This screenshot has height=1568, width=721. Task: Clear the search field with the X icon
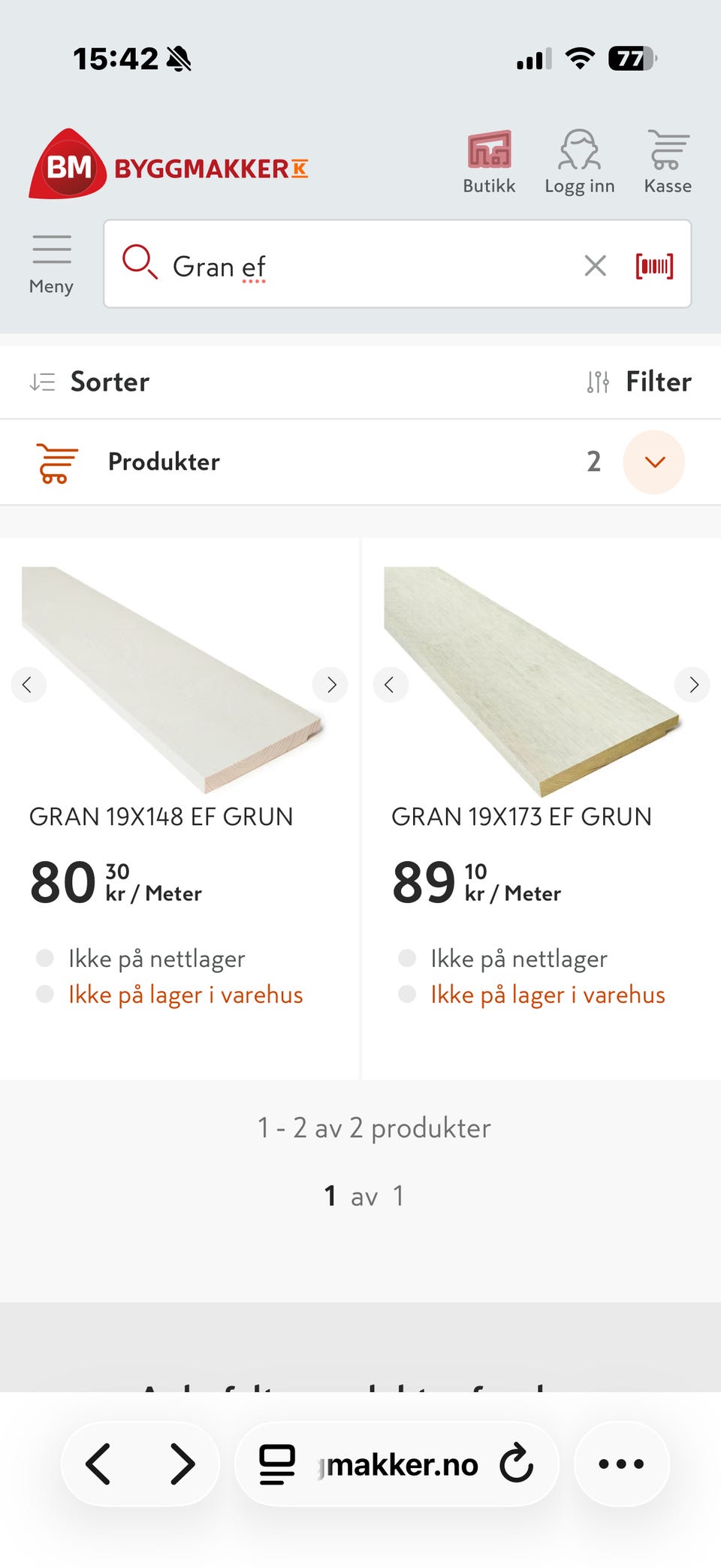click(595, 265)
